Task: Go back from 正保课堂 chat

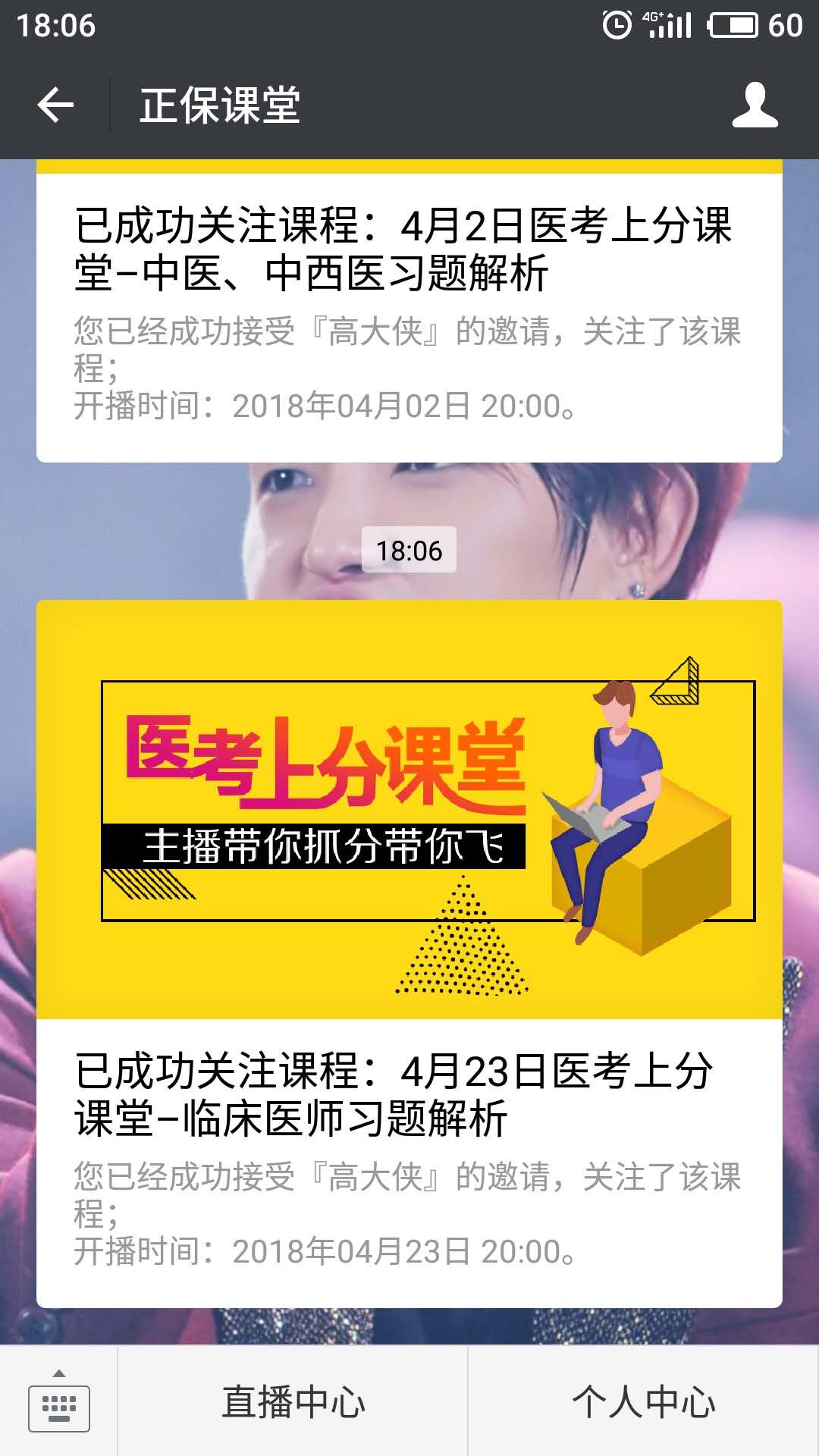Action: (56, 105)
